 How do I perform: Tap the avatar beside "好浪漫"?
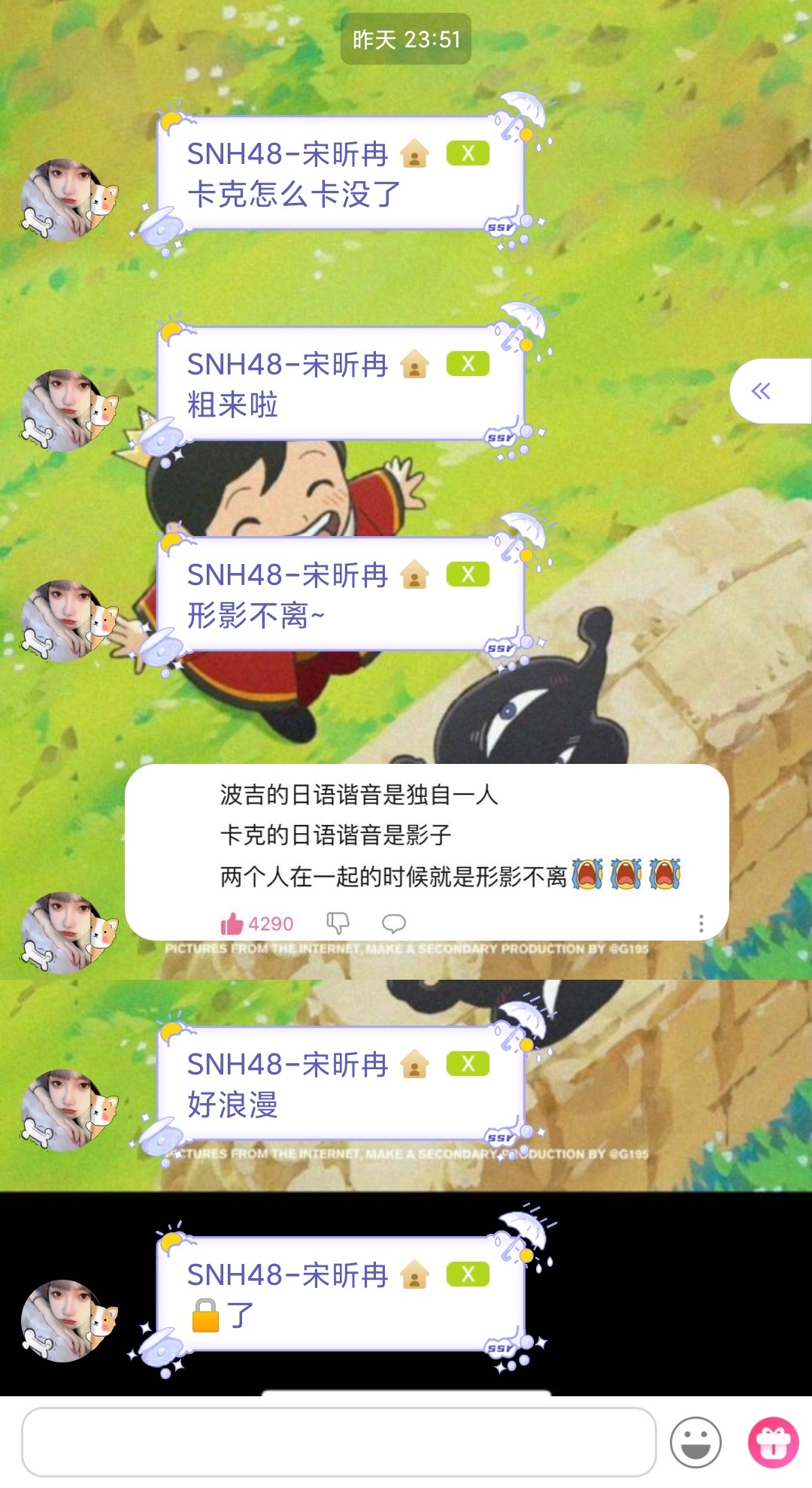(x=69, y=1111)
